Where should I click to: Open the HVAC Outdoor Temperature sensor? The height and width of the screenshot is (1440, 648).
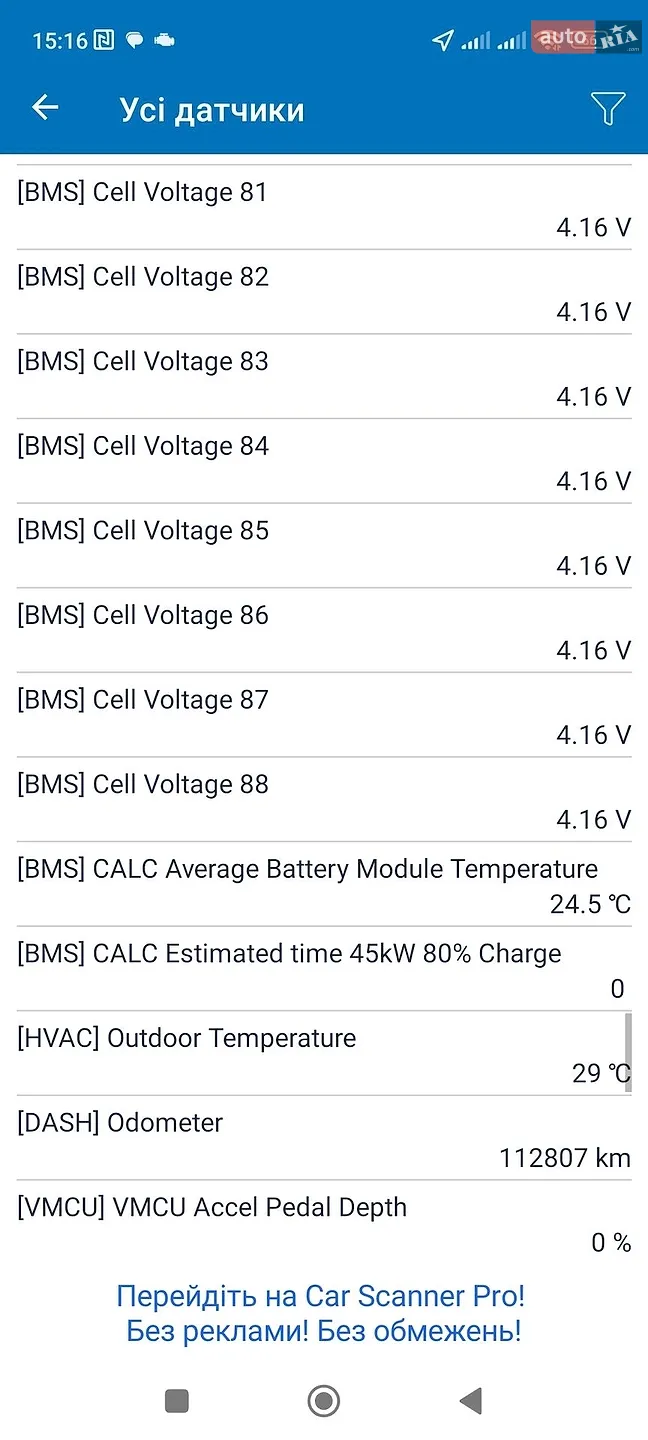[x=324, y=1054]
